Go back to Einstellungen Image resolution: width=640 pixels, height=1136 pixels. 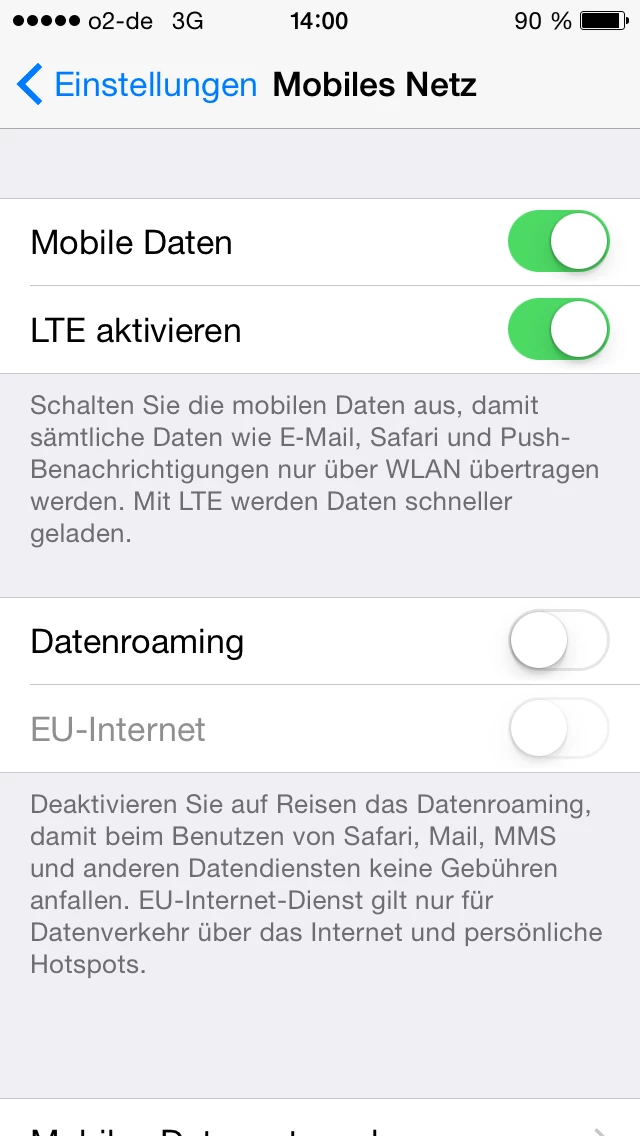[137, 85]
